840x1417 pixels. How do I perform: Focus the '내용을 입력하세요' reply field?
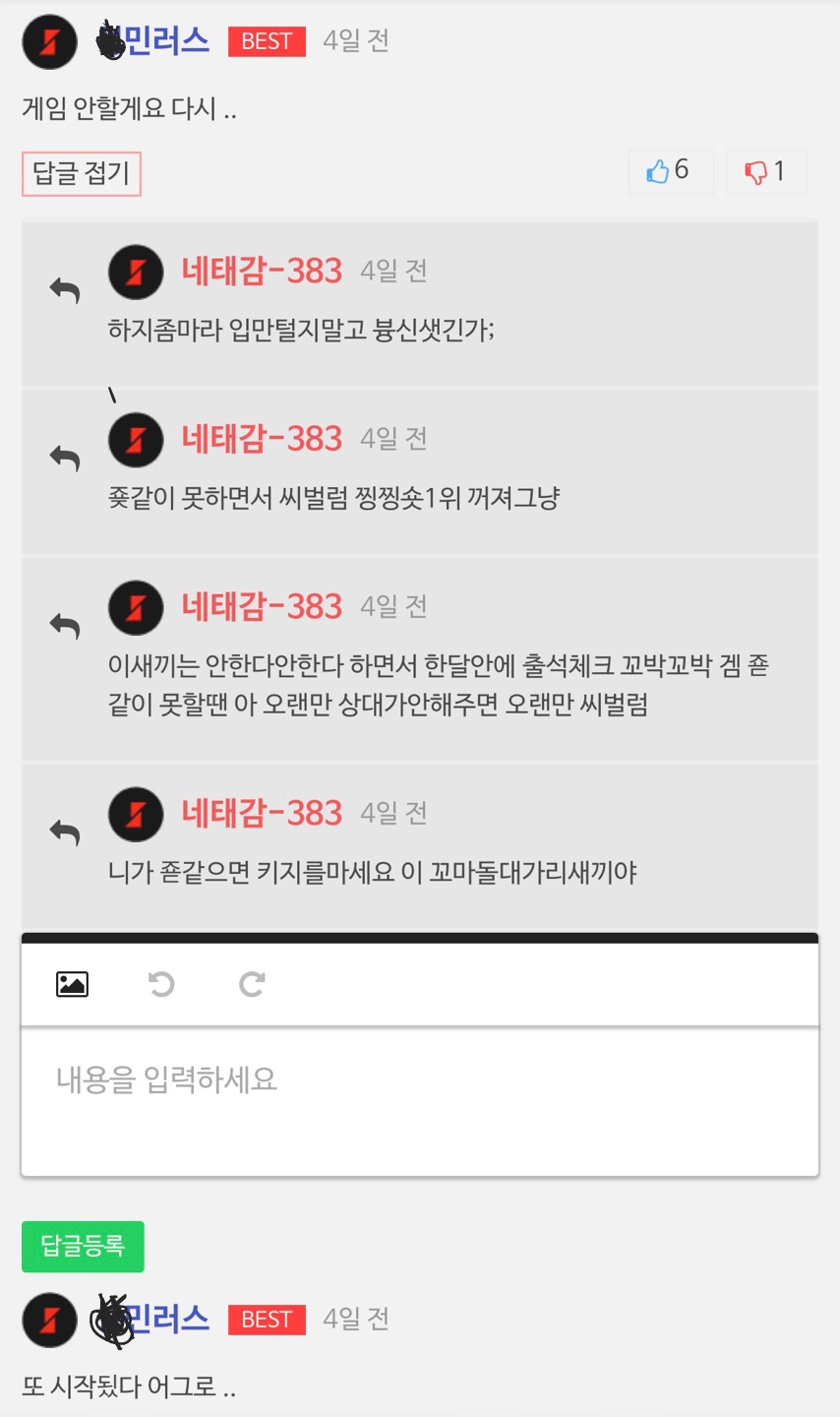coord(420,1100)
